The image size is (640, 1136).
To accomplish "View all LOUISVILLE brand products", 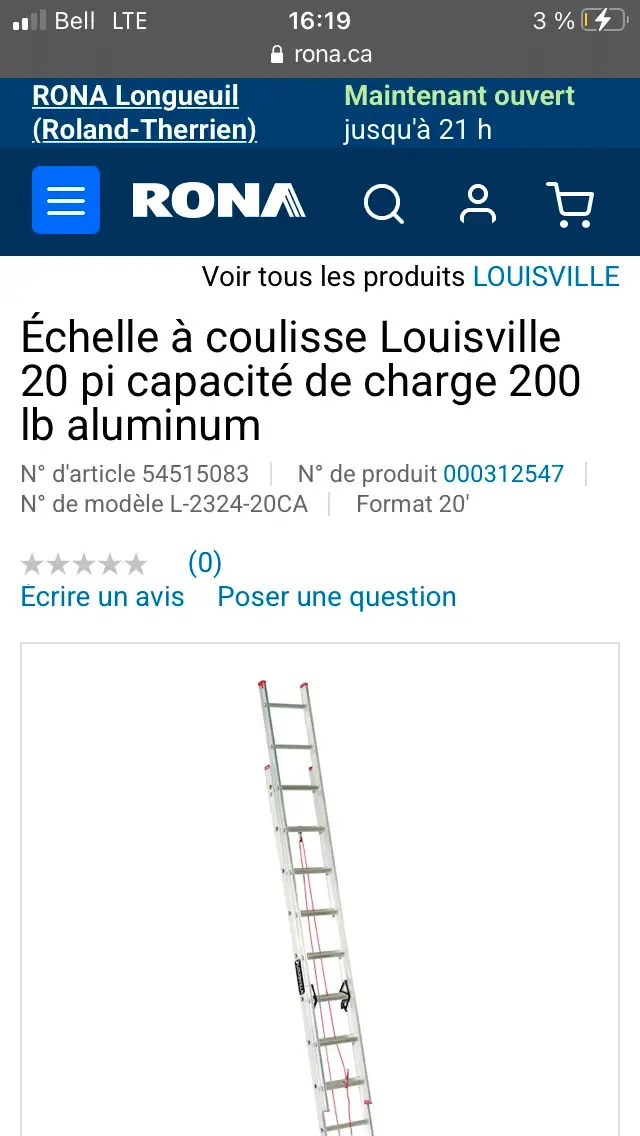I will click(546, 277).
